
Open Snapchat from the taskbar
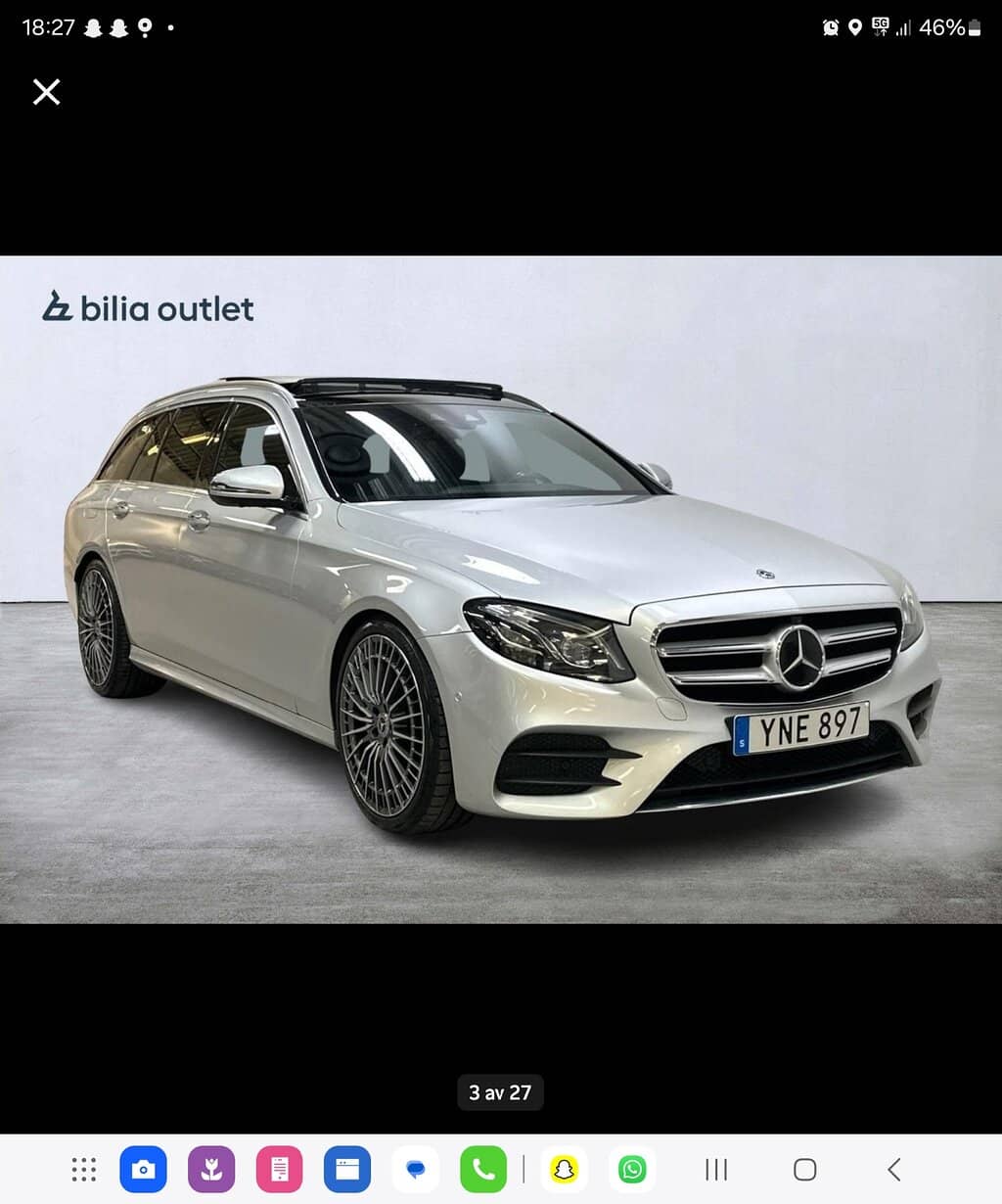point(564,1169)
